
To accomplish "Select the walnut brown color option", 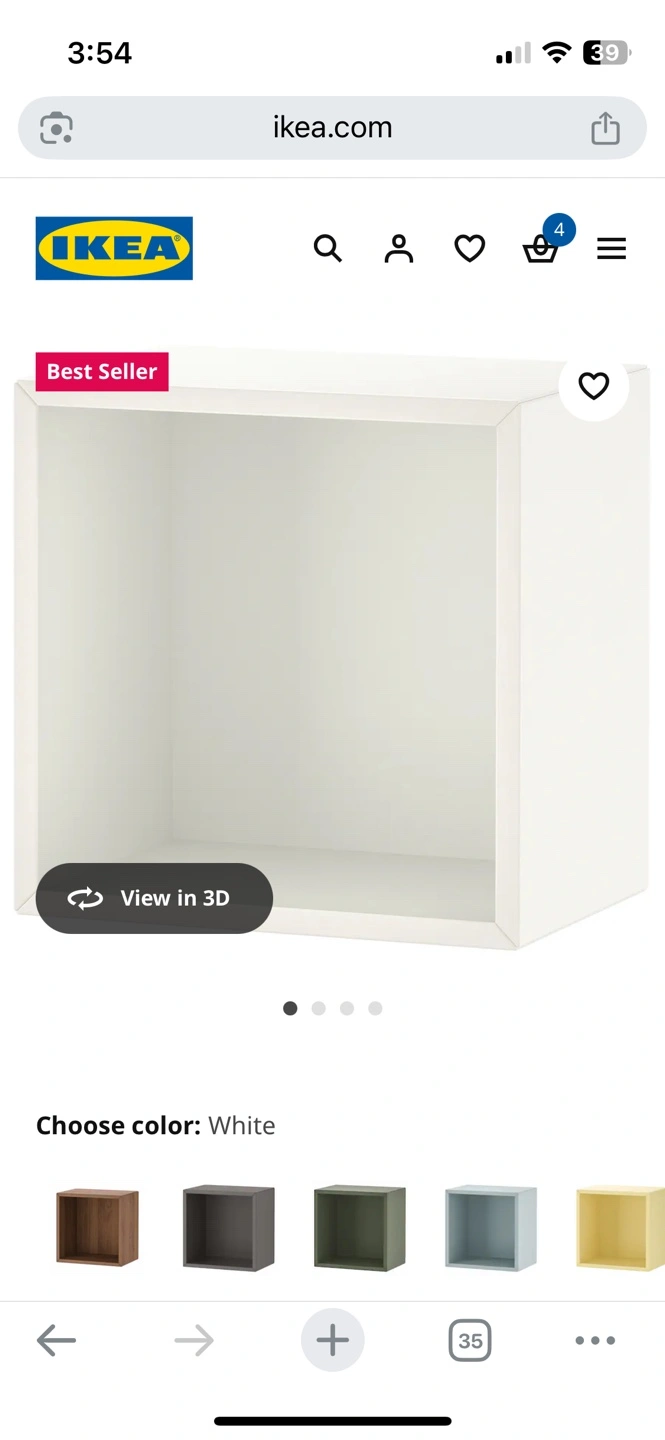I will (x=97, y=1227).
